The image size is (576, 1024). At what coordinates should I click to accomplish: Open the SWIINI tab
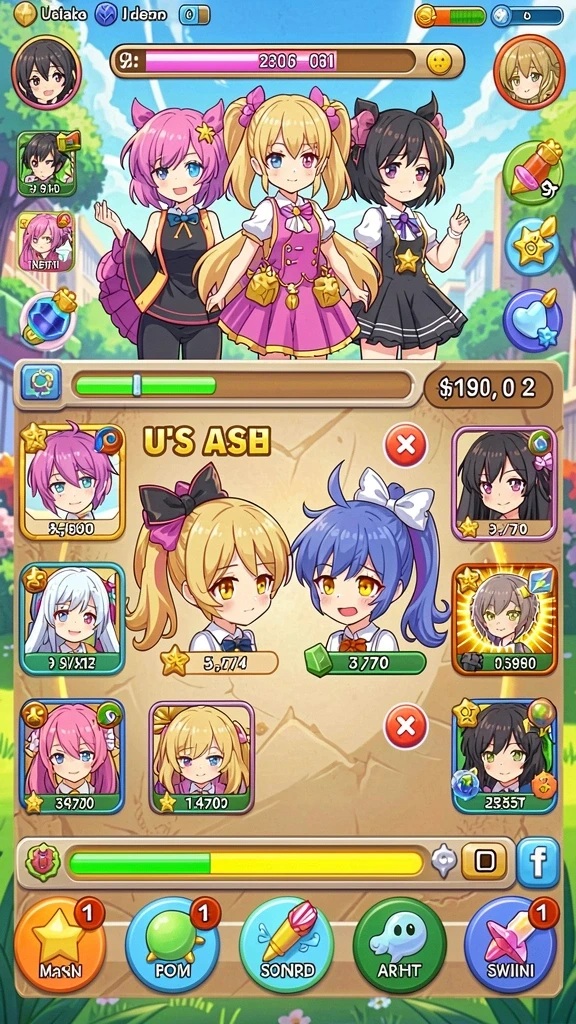(511, 944)
